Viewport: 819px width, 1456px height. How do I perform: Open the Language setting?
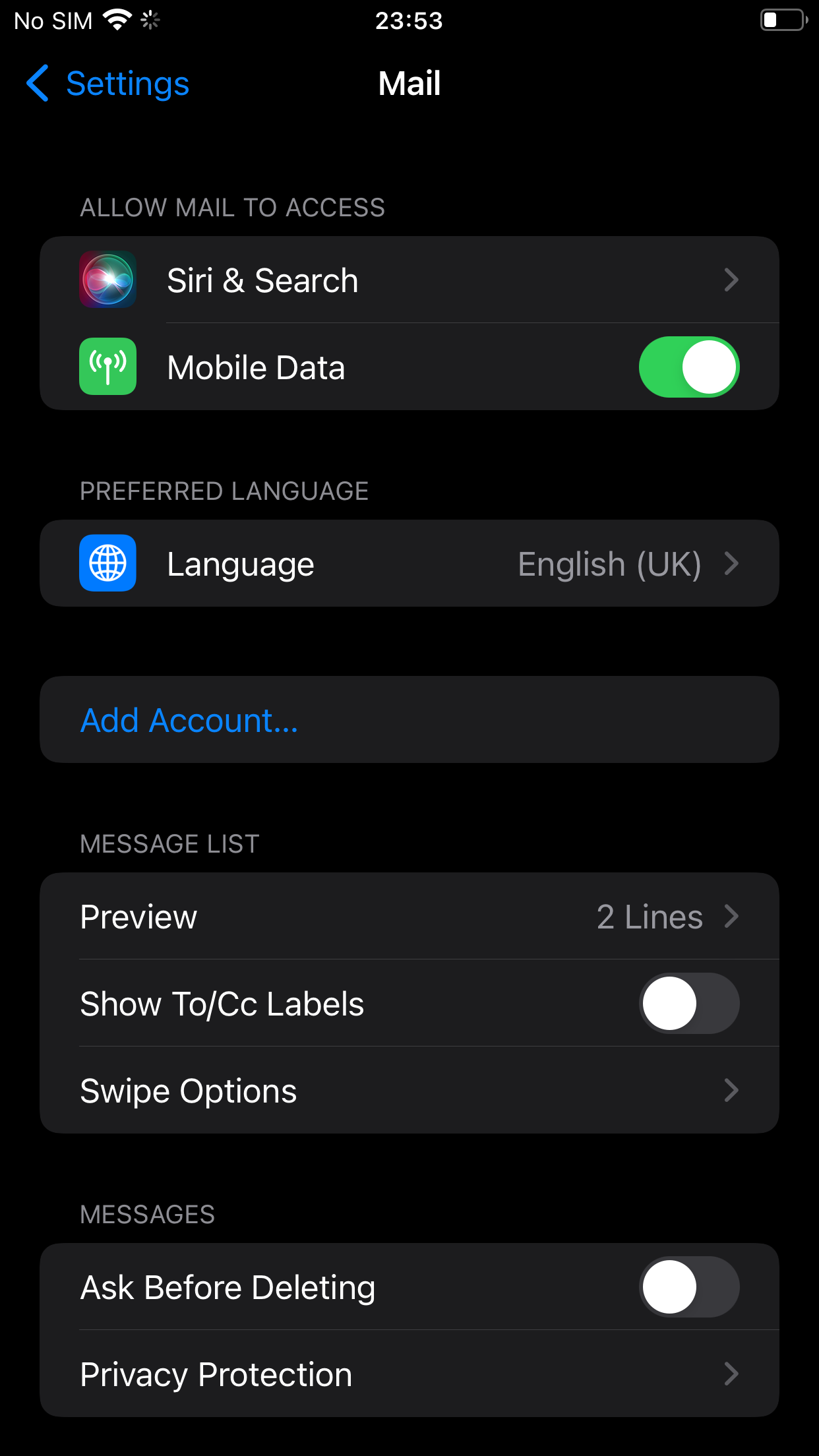[409, 564]
